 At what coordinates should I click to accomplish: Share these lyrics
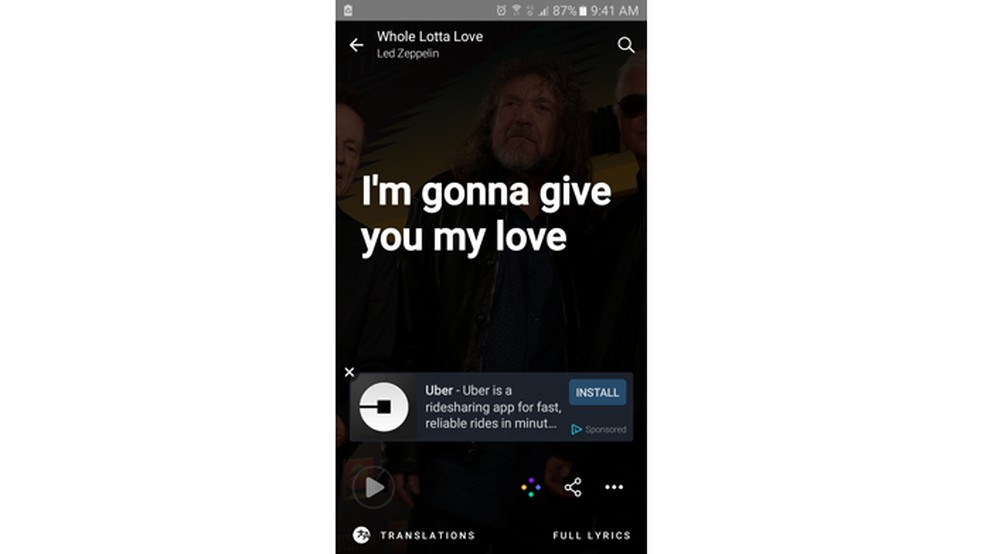pos(573,487)
